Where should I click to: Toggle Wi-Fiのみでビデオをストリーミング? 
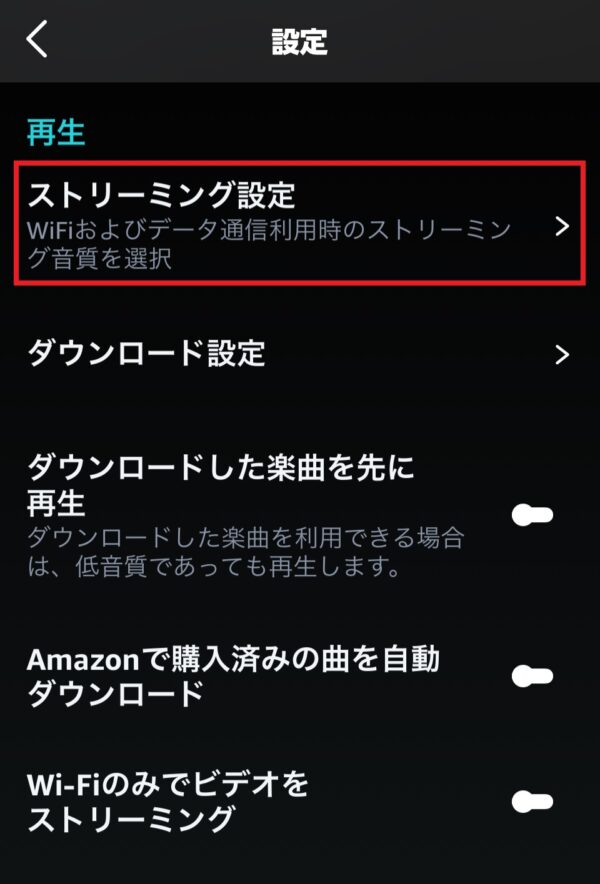pyautogui.click(x=531, y=801)
